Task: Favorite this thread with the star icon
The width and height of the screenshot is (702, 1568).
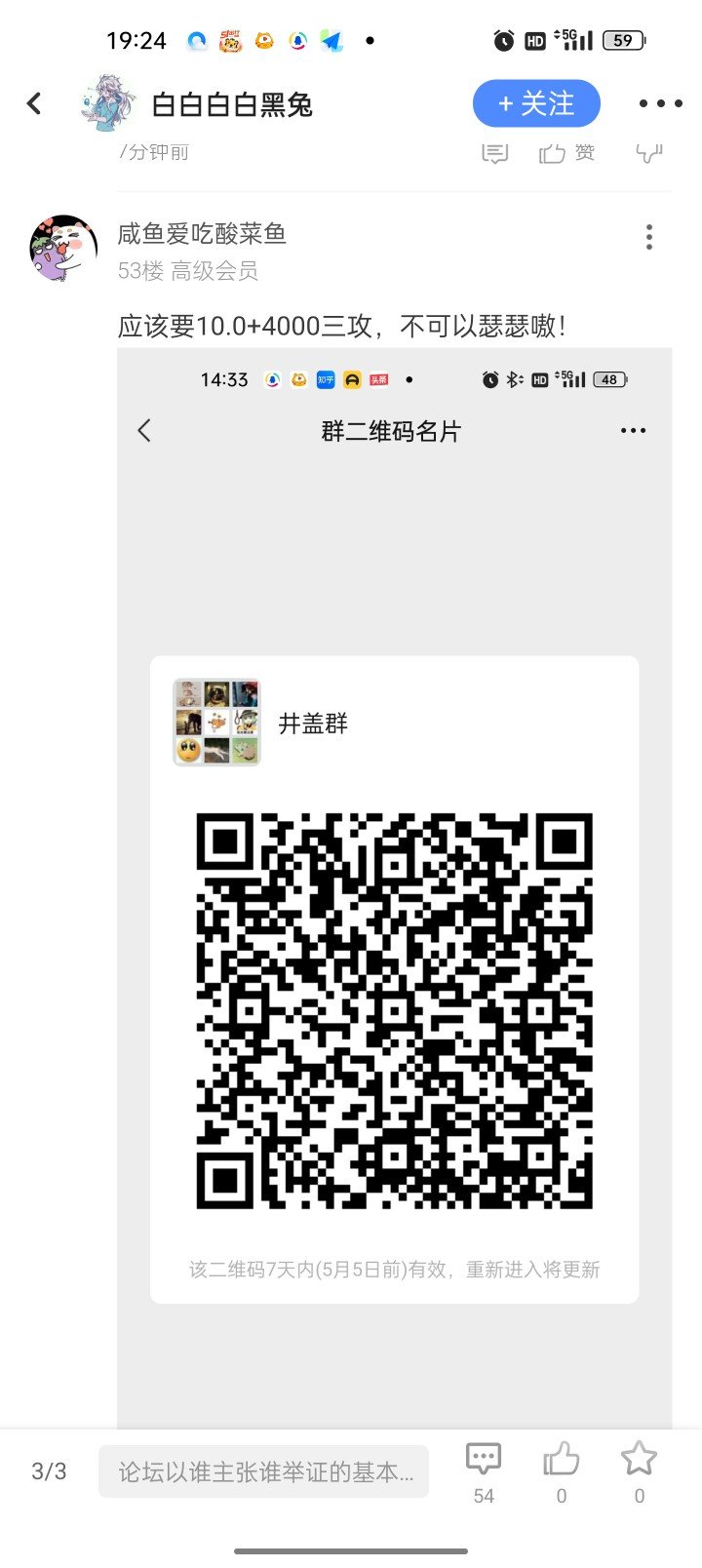Action: point(639,1462)
